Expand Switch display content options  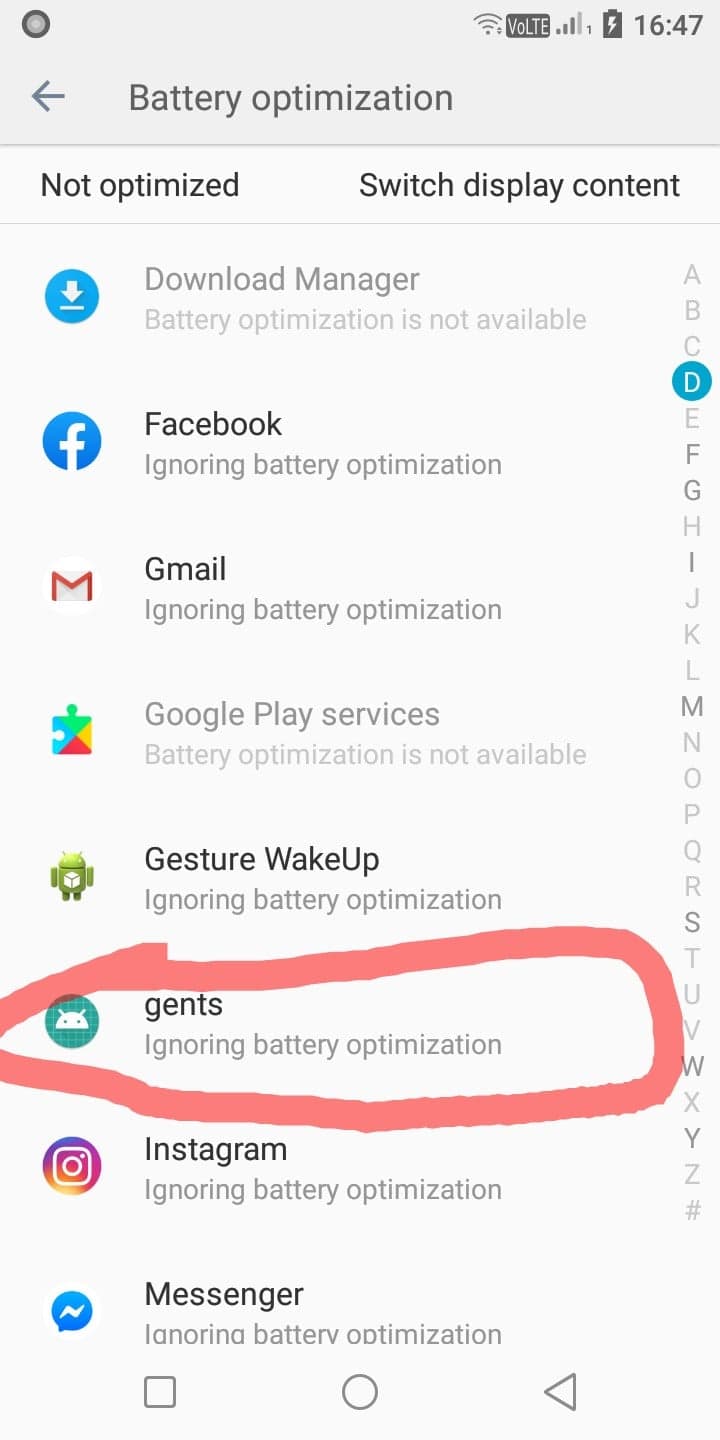tap(518, 185)
